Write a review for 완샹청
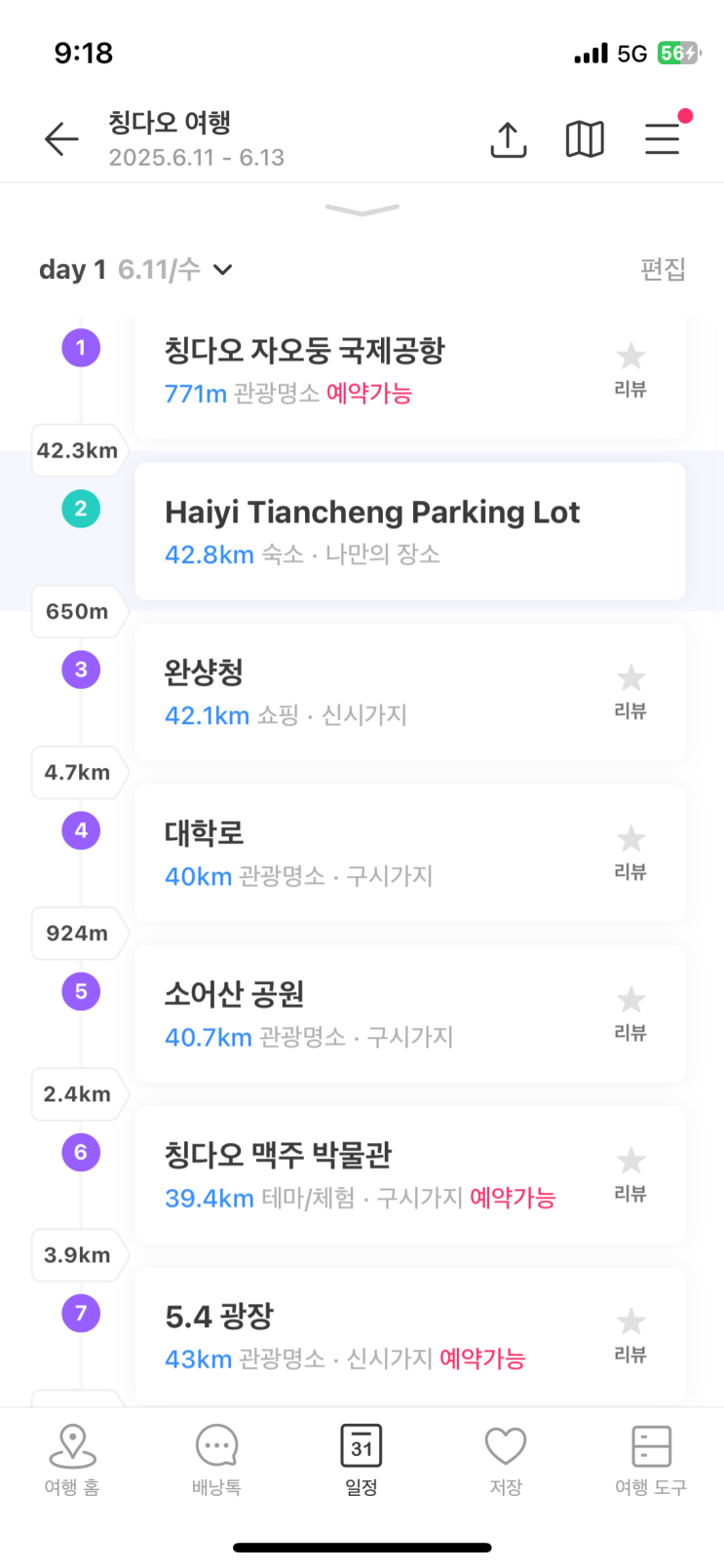 (630, 690)
